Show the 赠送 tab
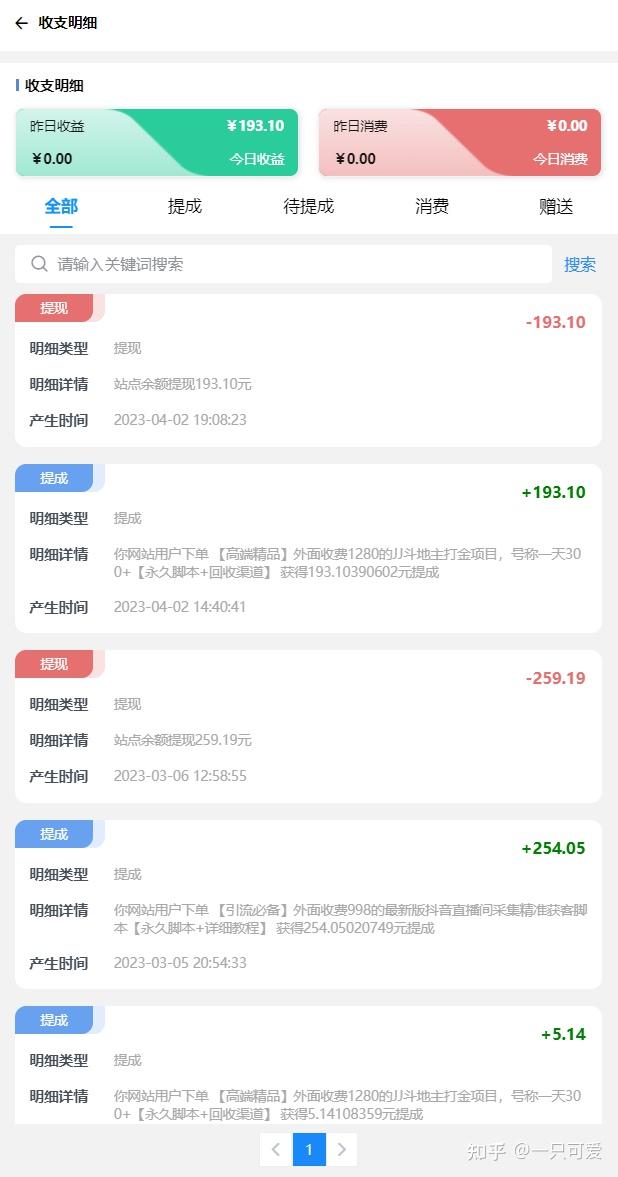The image size is (618, 1177). pyautogui.click(x=556, y=206)
